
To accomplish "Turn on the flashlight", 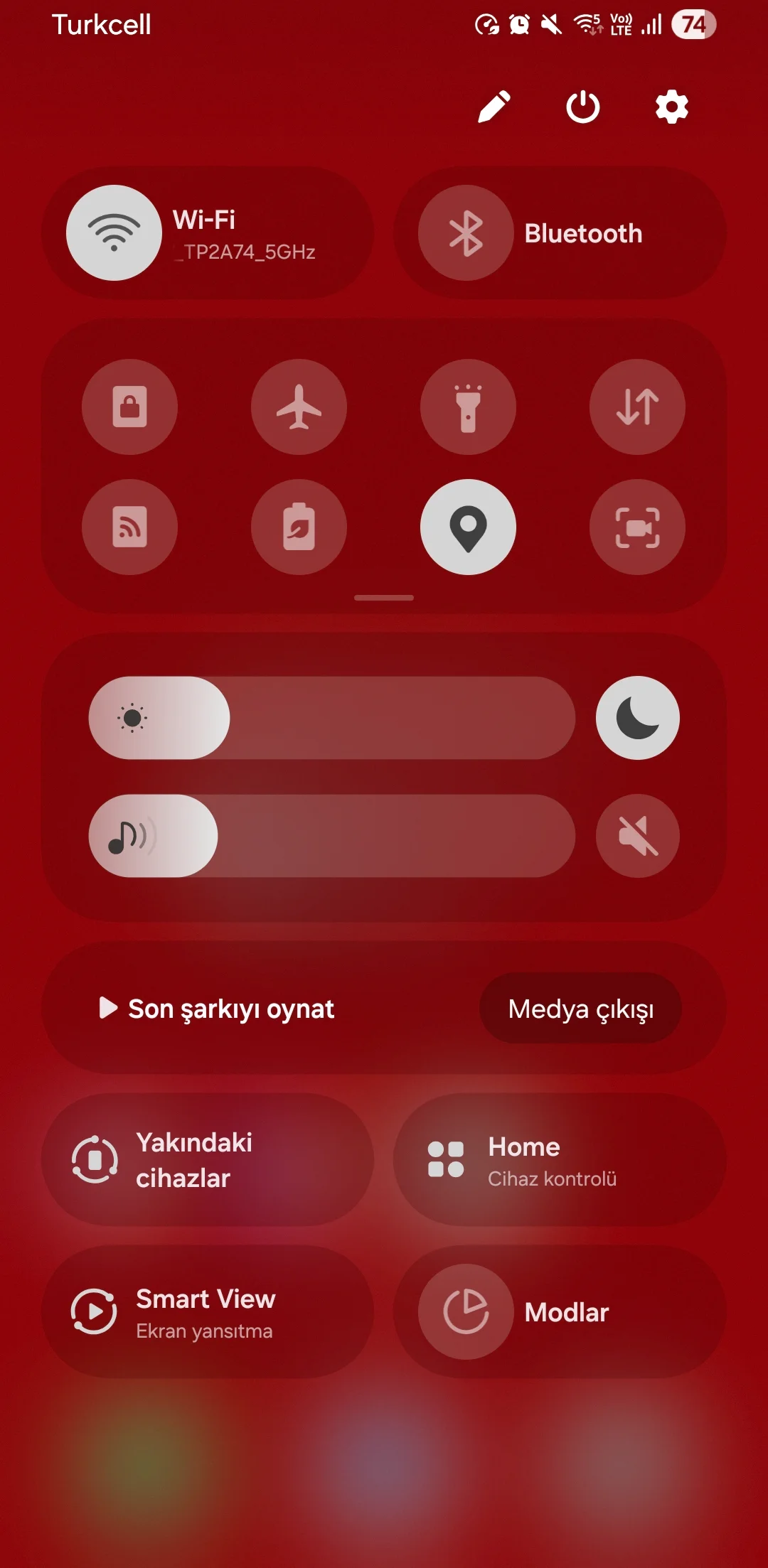I will (468, 407).
